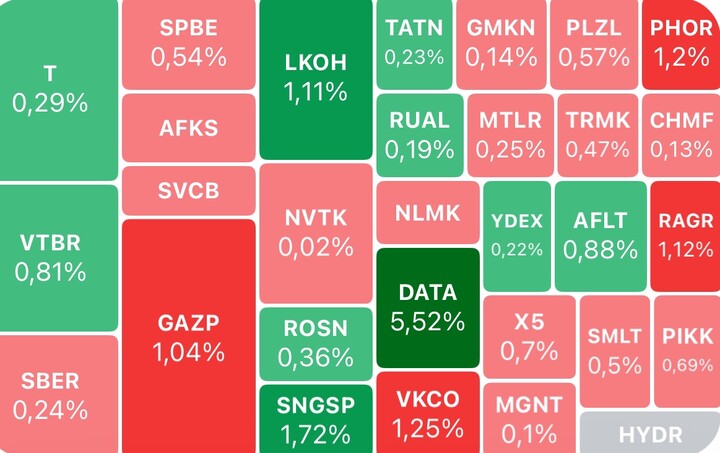Open the PHOR tile

680,44
